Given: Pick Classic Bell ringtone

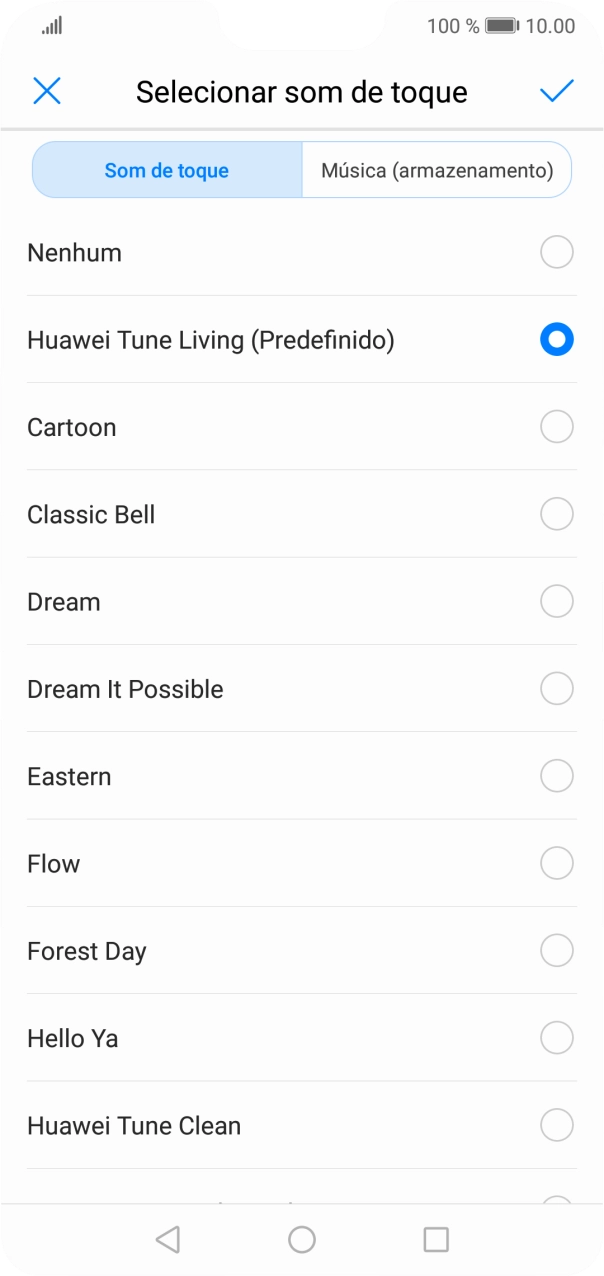Looking at the screenshot, I should tap(556, 514).
